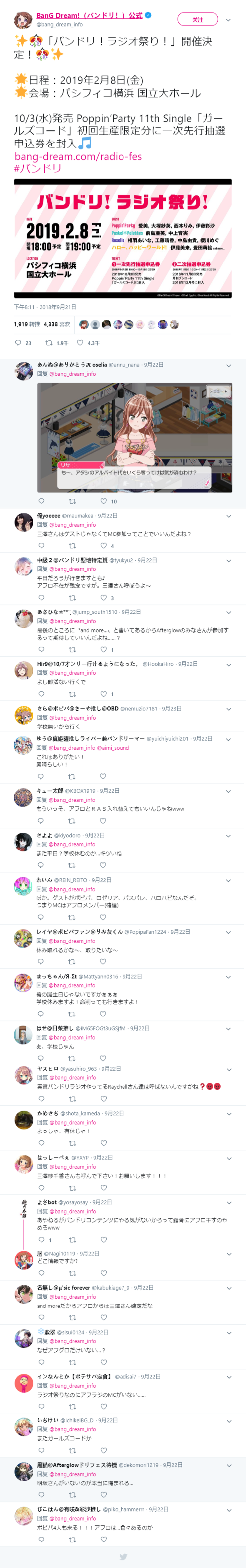
Task: Open the BanG Dream! 公式 profile name
Action: [x=89, y=15]
